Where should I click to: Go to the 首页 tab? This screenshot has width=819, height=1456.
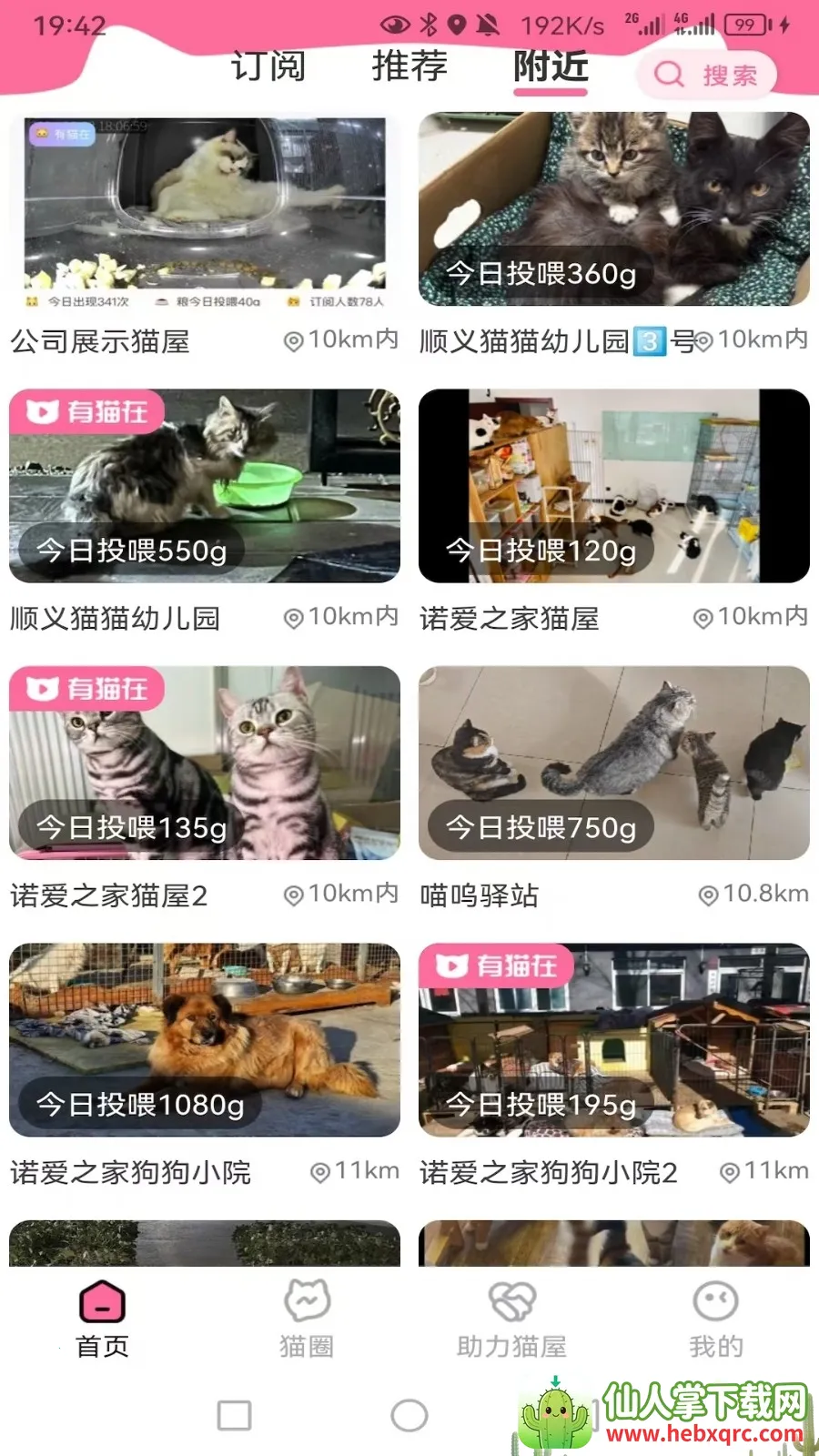coord(102,1319)
